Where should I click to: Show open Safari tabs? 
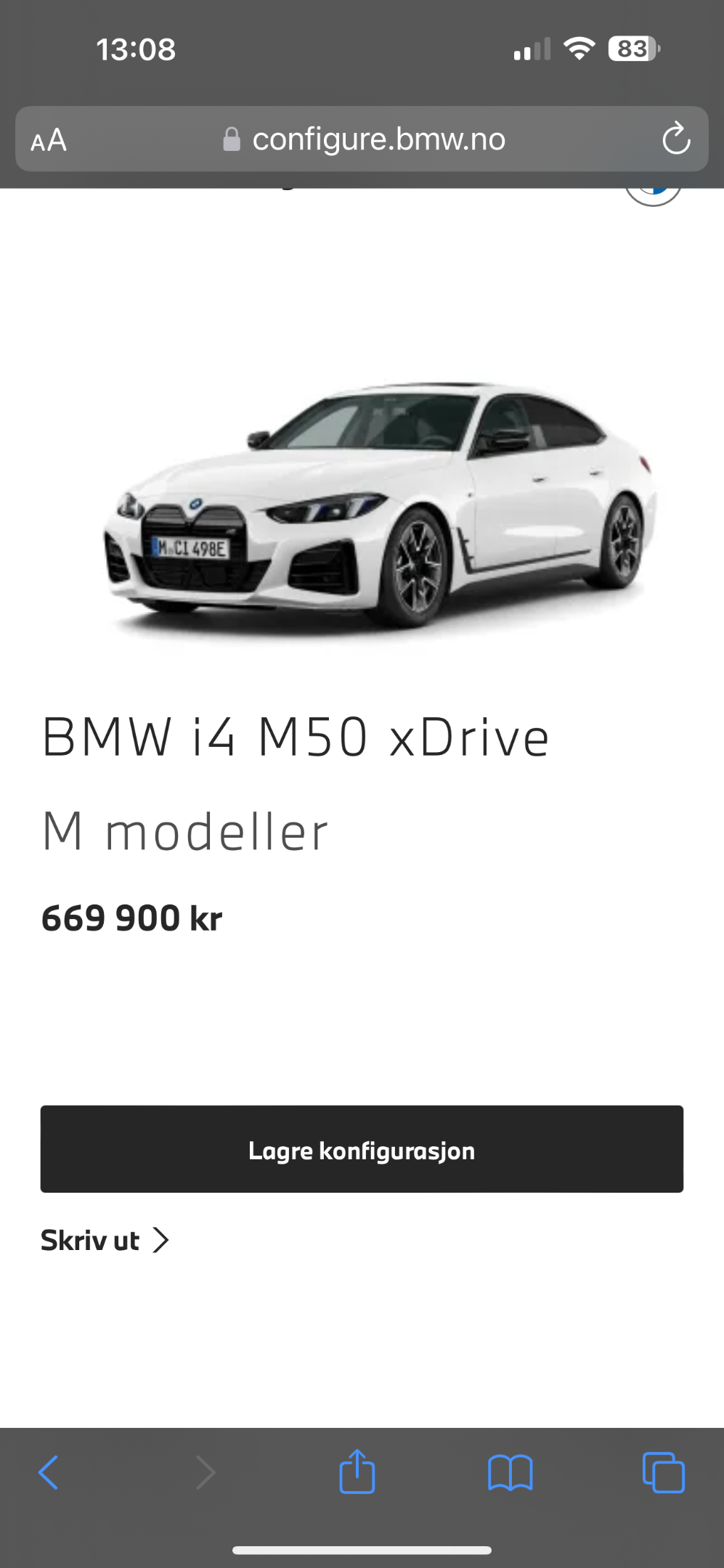click(664, 1473)
